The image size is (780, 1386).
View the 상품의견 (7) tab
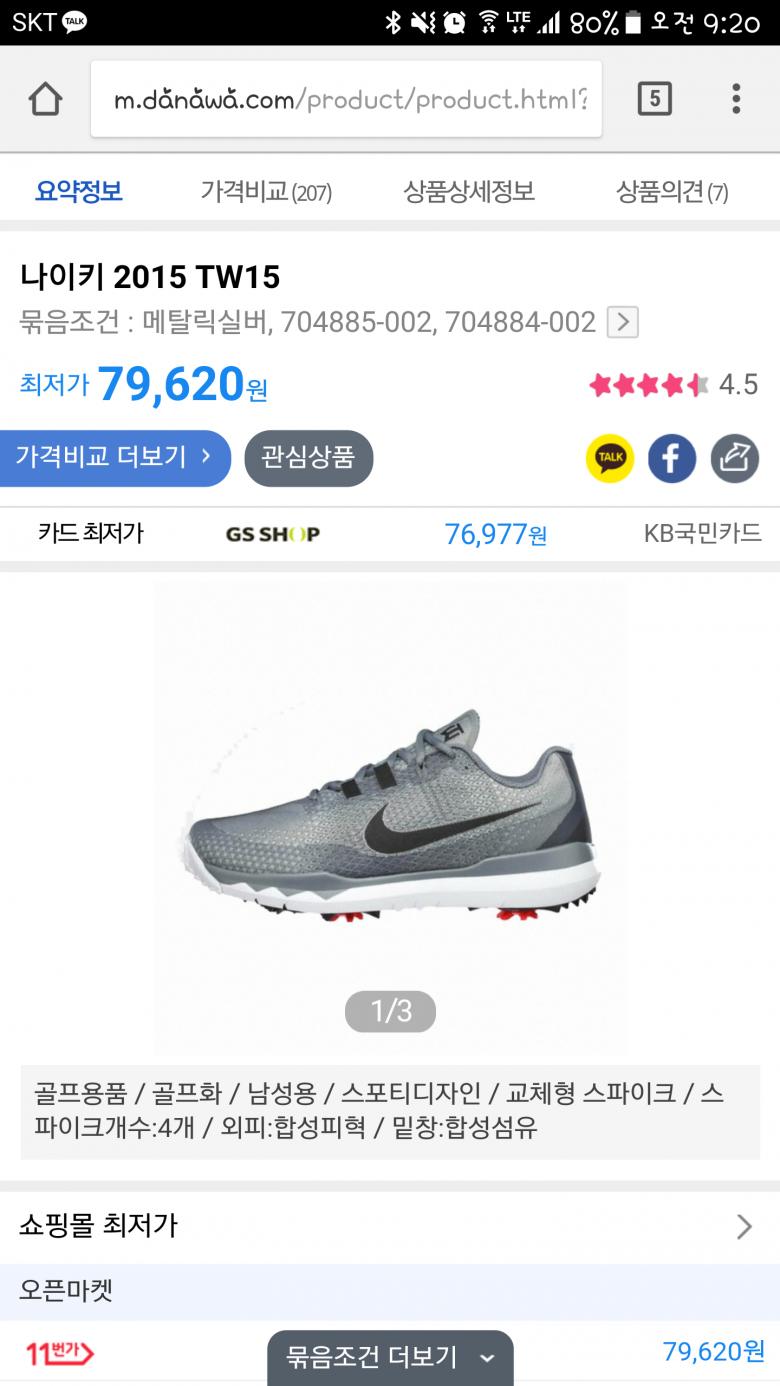[672, 191]
